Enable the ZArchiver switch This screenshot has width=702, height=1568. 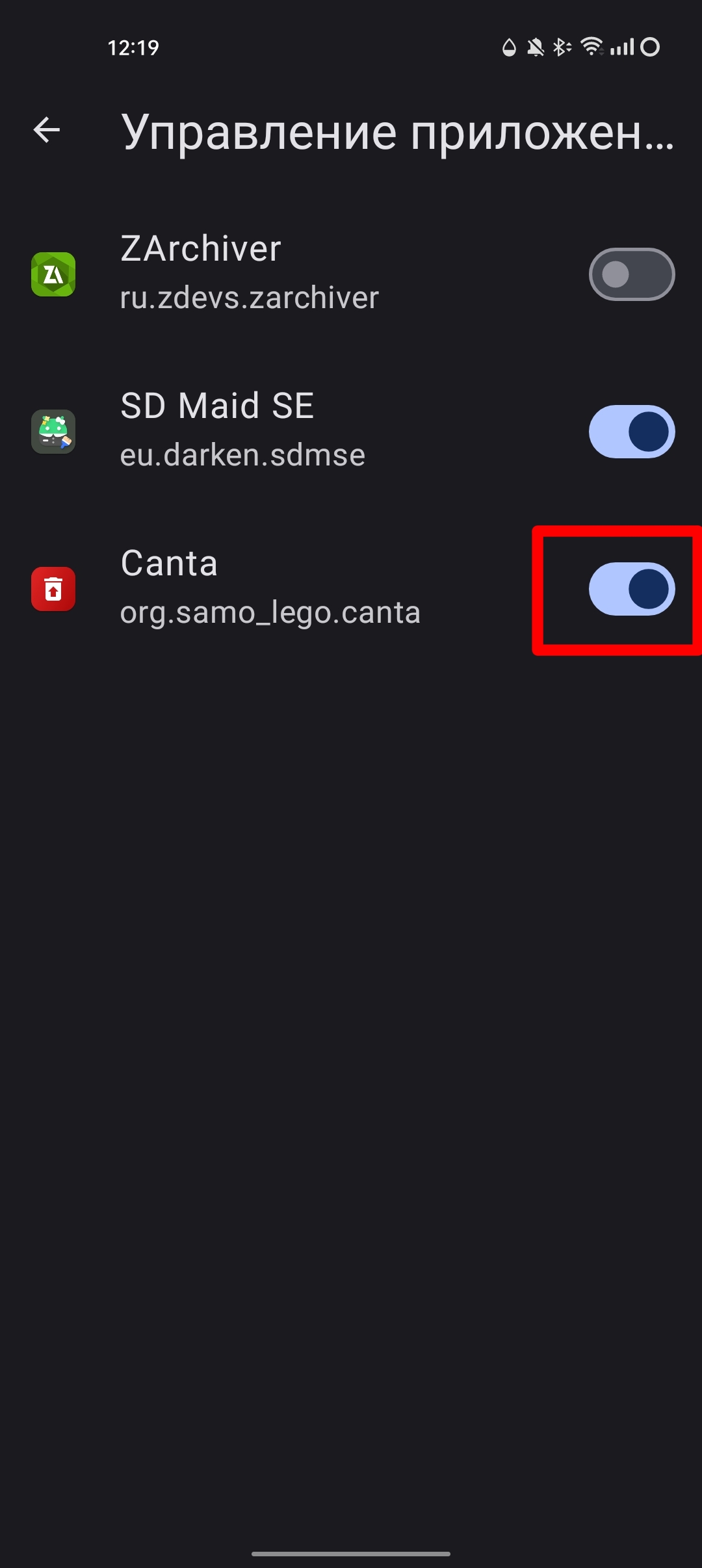631,274
